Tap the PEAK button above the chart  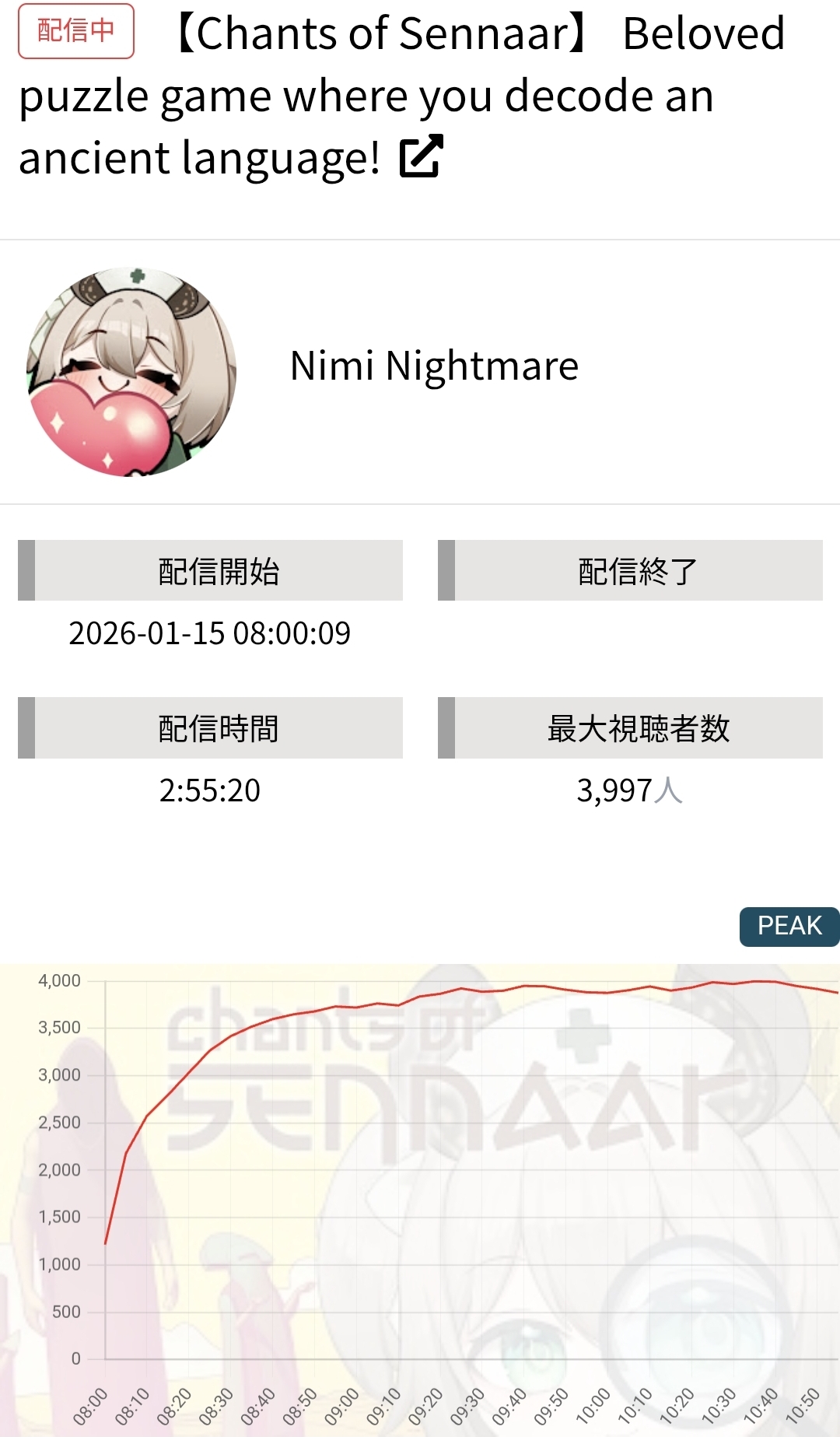point(789,926)
